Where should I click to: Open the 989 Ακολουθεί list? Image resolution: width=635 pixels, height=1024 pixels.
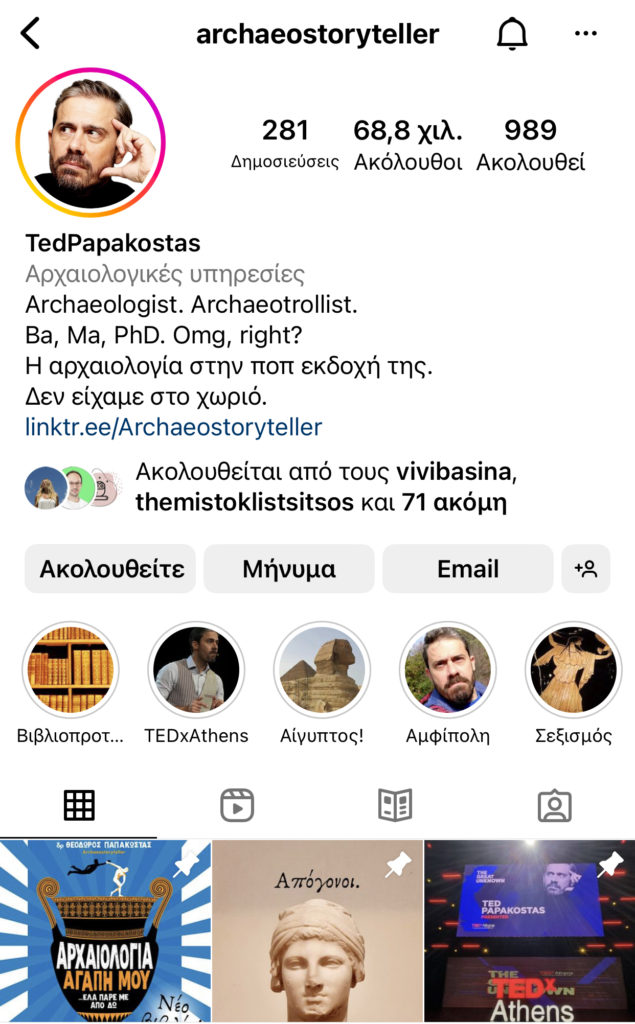click(x=530, y=145)
